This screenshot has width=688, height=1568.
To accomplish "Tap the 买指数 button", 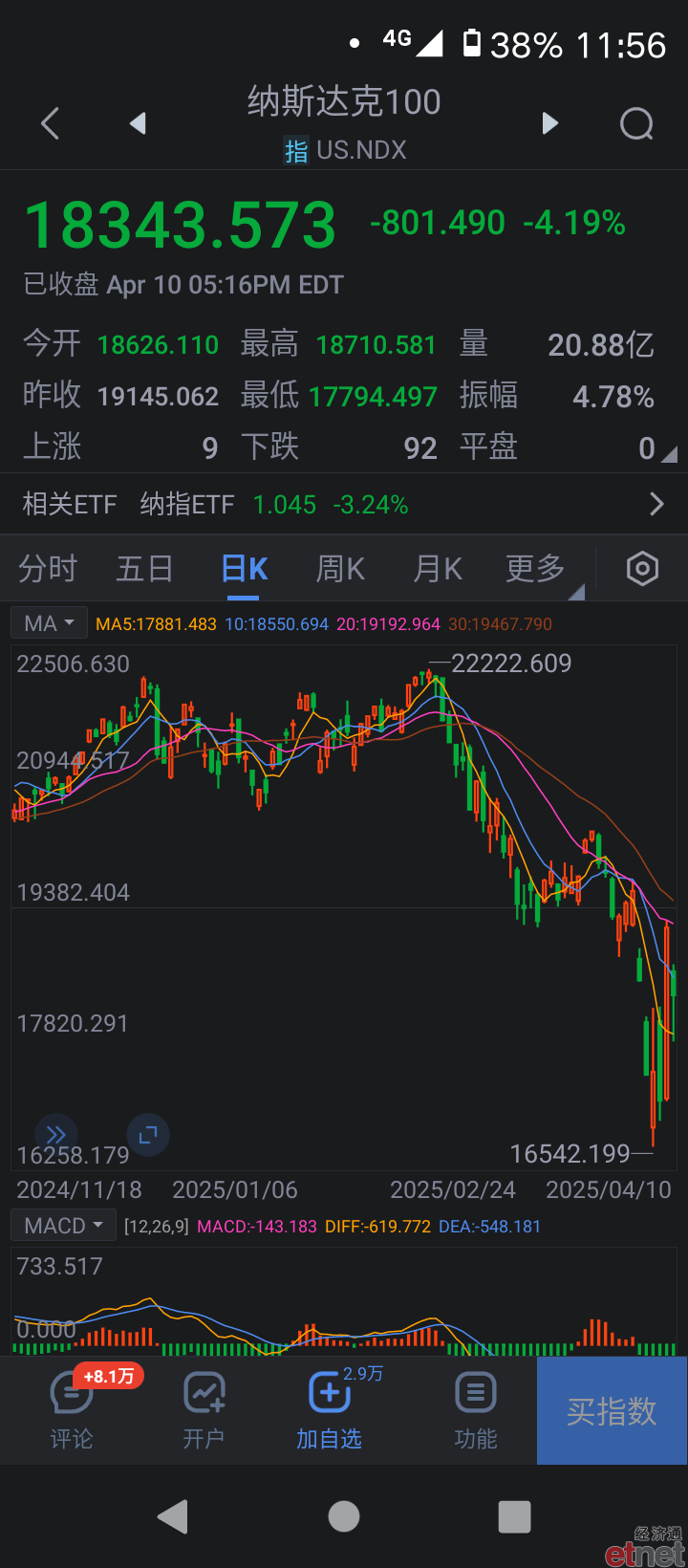I will pyautogui.click(x=612, y=1411).
